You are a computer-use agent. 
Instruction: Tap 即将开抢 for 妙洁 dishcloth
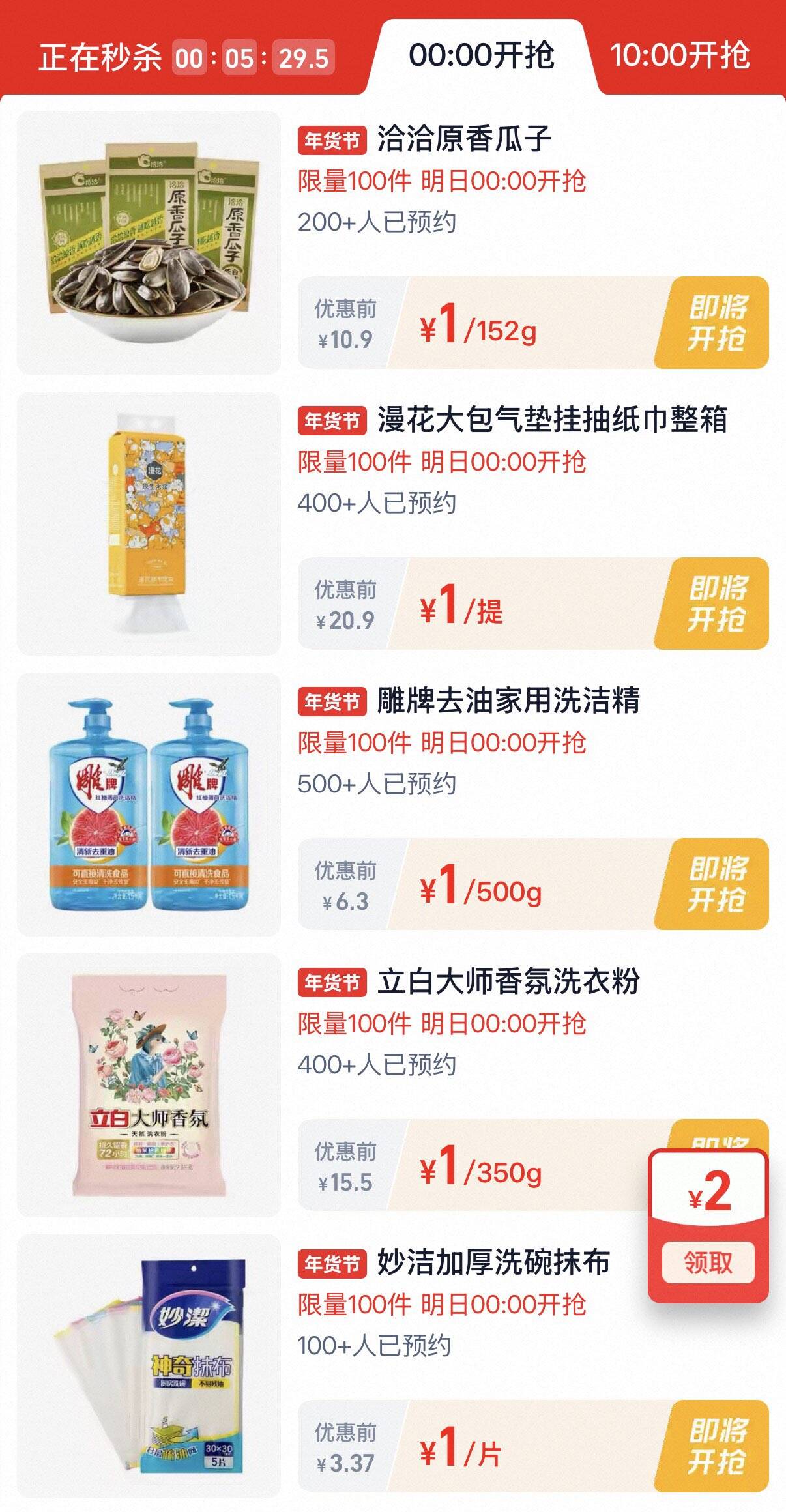click(x=715, y=1446)
